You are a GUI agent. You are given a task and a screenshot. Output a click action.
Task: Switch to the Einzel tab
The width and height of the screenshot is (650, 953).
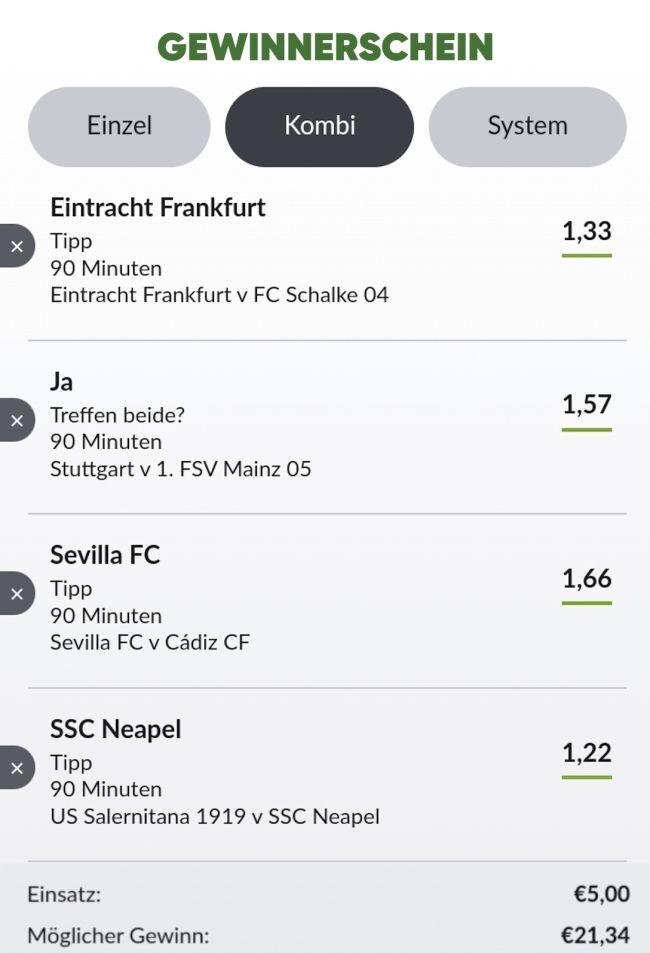[x=119, y=126]
